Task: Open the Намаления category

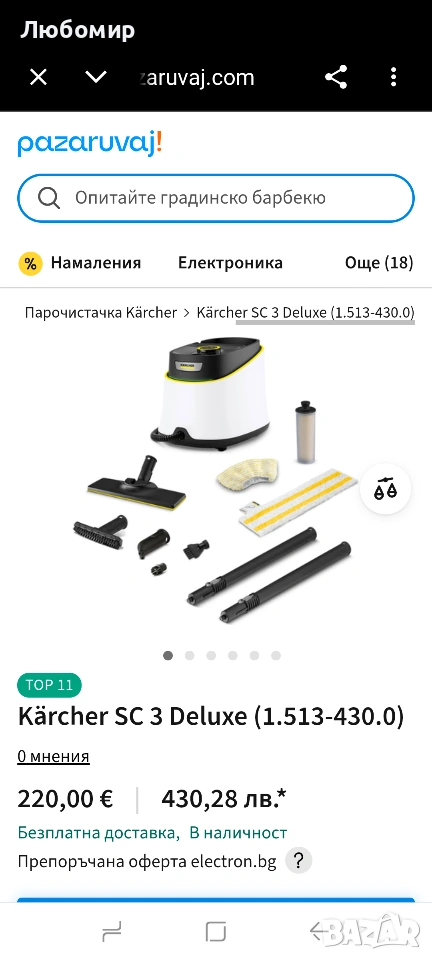Action: pyautogui.click(x=80, y=263)
